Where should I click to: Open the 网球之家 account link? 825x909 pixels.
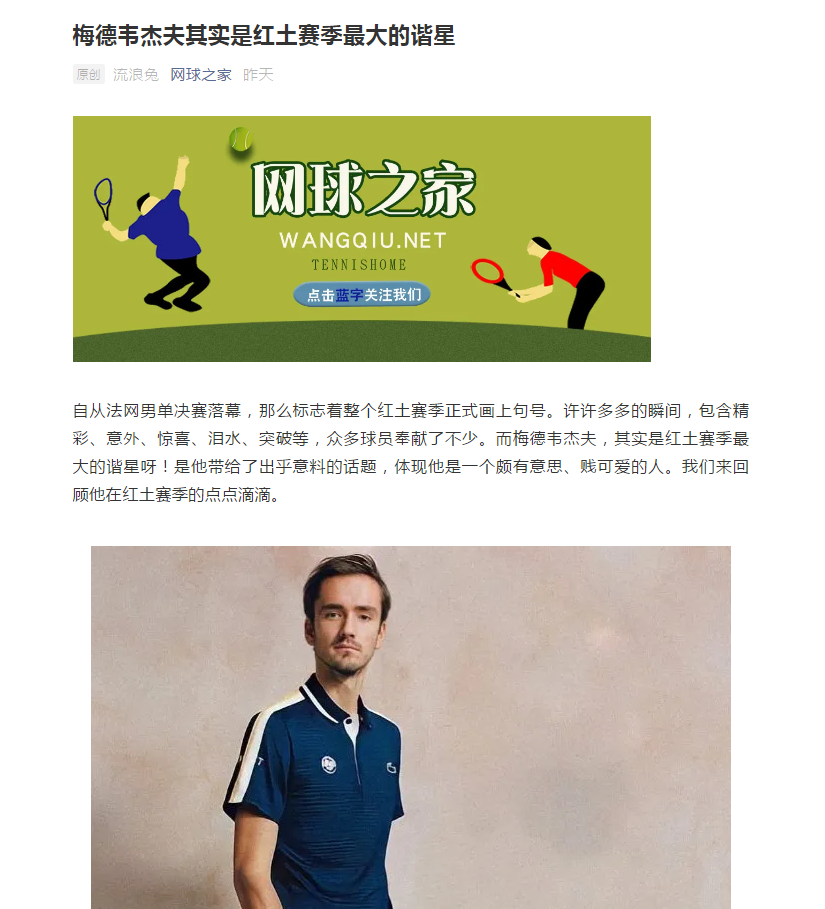200,75
